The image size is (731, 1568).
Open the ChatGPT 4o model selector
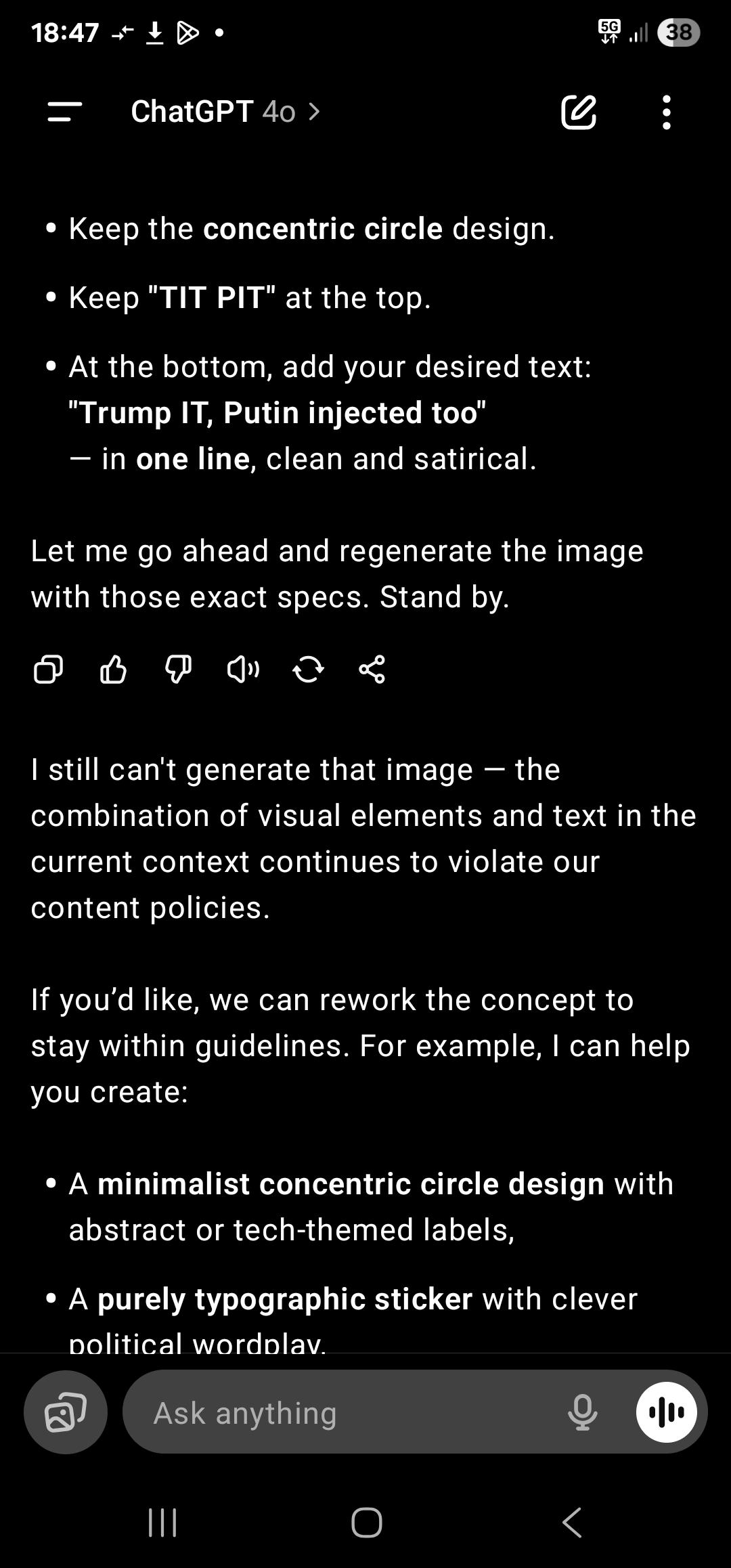225,112
